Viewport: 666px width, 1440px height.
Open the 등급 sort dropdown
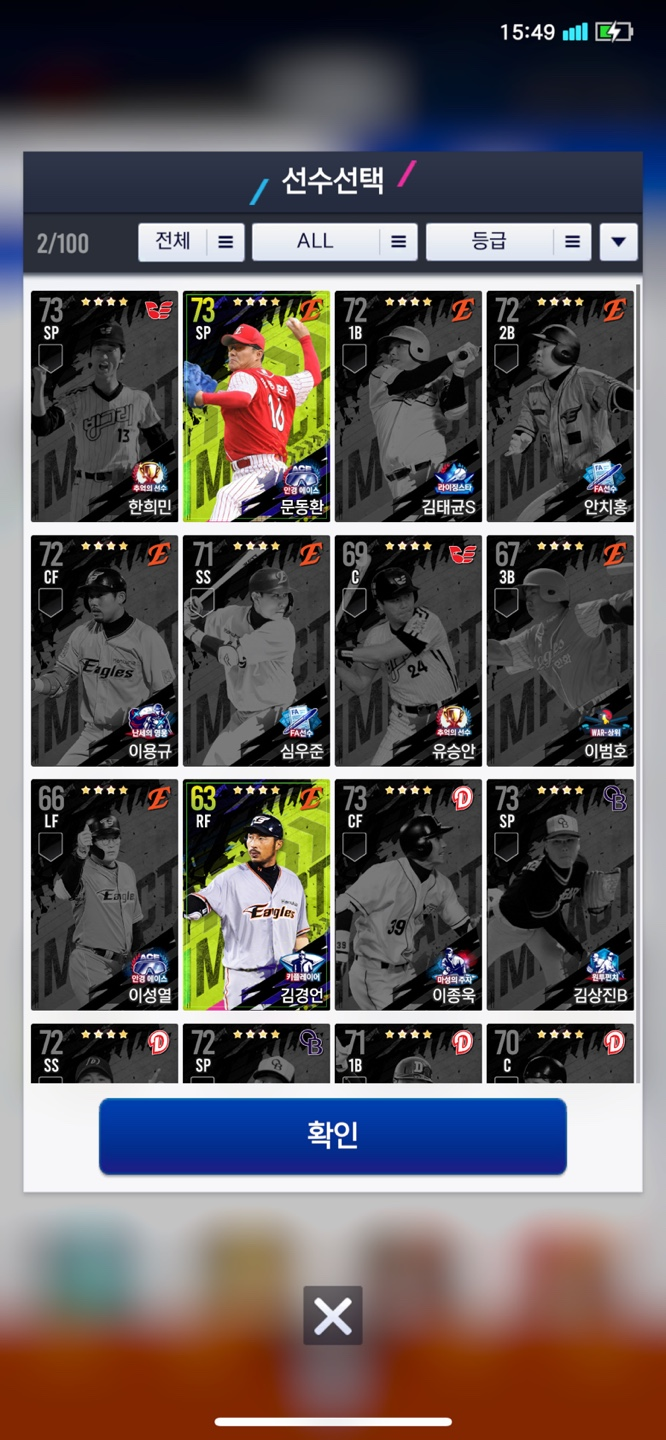pos(505,242)
